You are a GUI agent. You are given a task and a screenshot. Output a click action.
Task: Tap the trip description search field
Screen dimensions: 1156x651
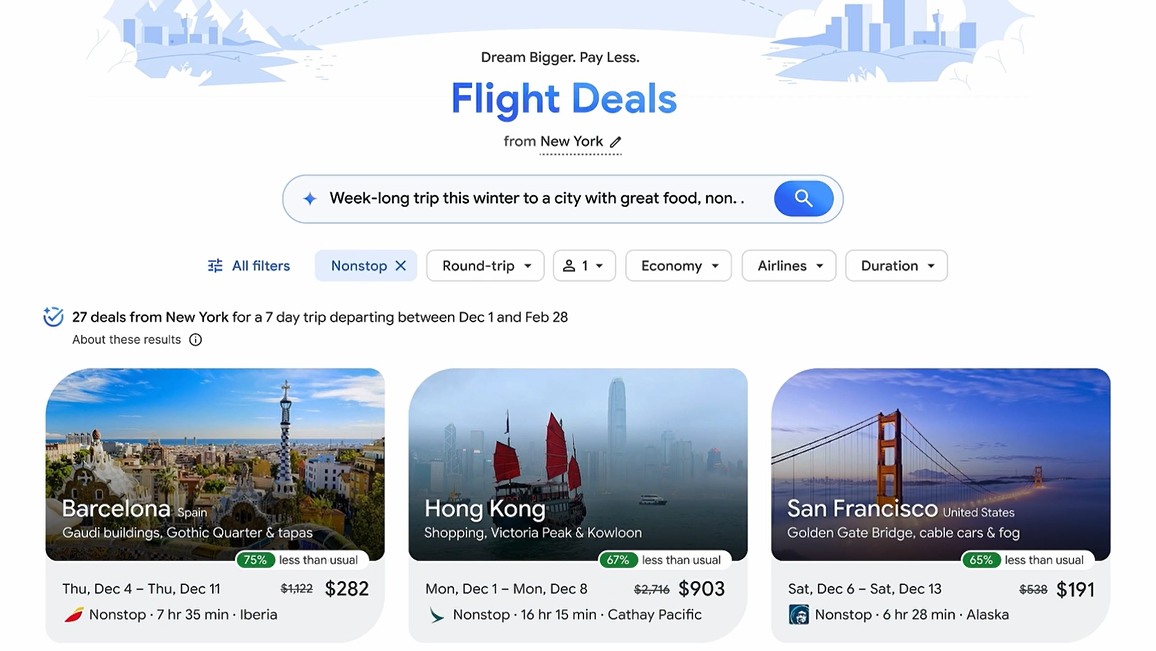(x=535, y=199)
